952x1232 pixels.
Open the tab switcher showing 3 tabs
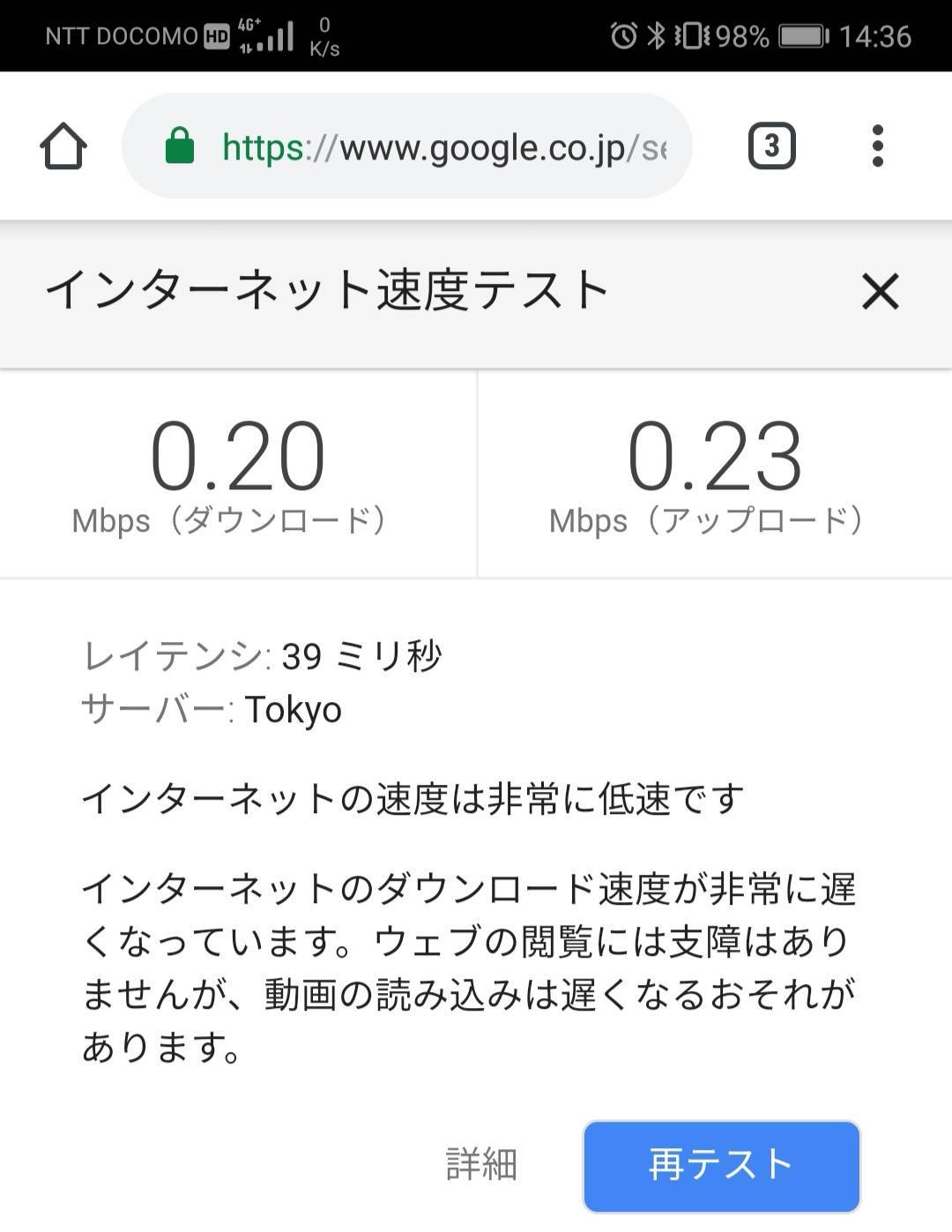(x=772, y=146)
